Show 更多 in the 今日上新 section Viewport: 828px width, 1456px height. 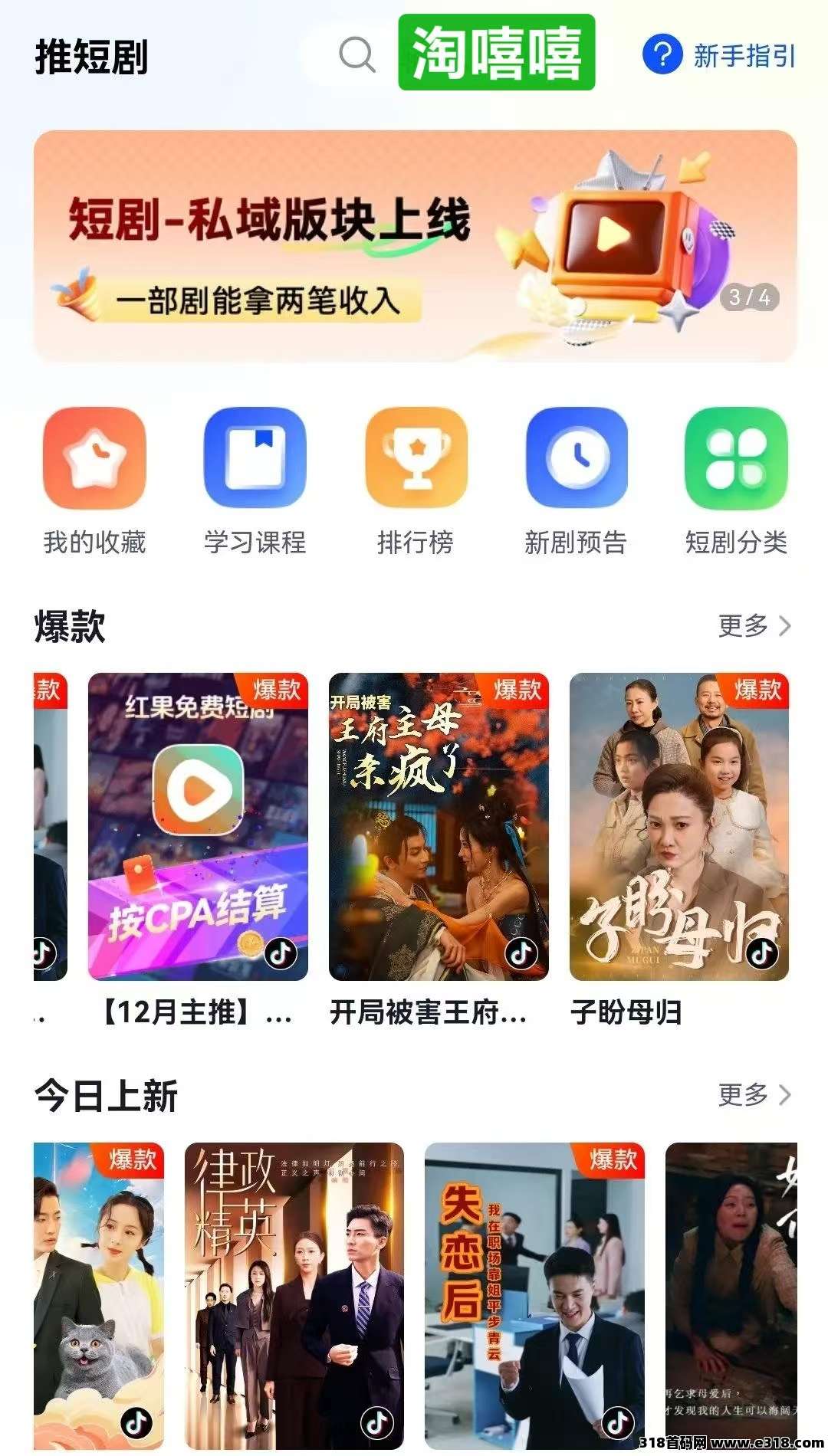coord(754,1095)
